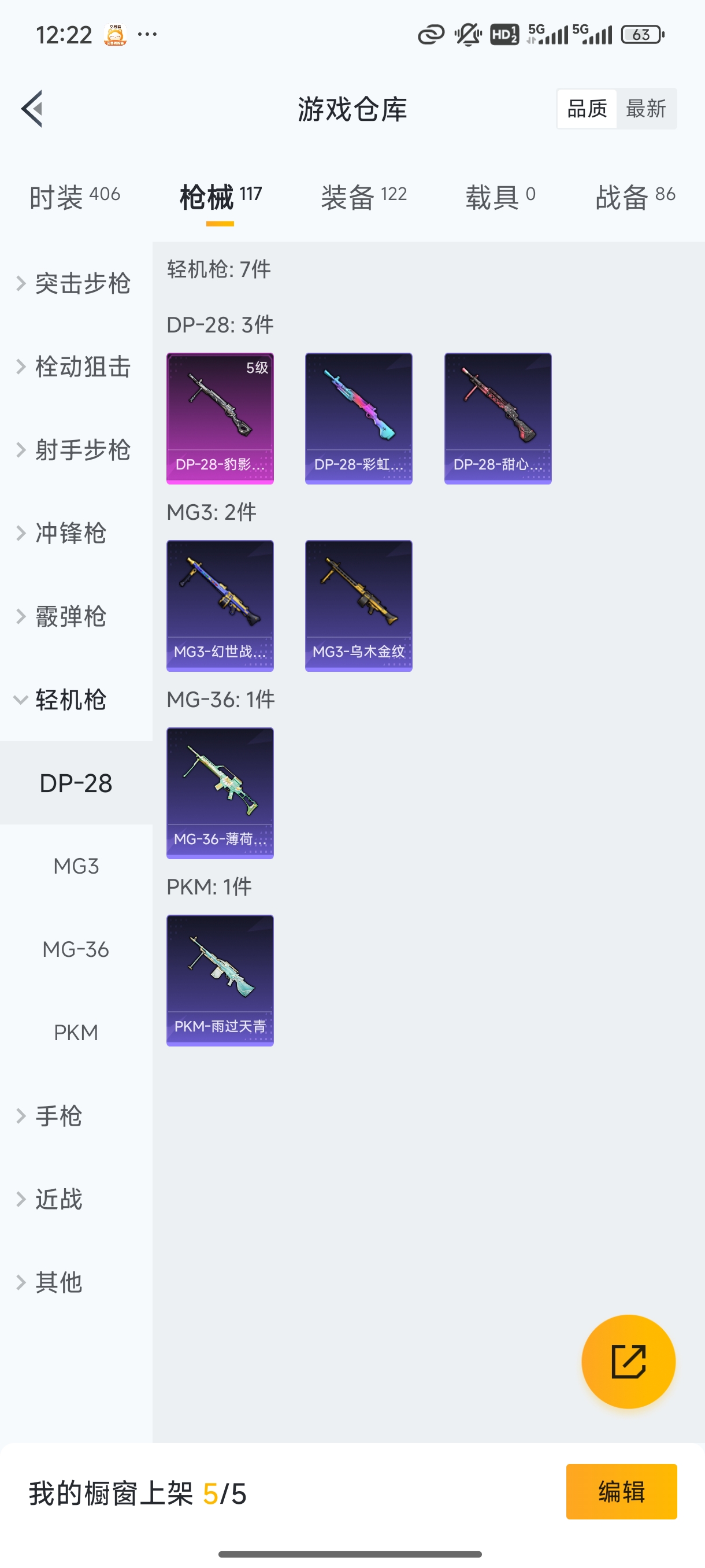Open the DP-28-甜心 weapon card
This screenshot has height=1568, width=705.
pos(497,417)
